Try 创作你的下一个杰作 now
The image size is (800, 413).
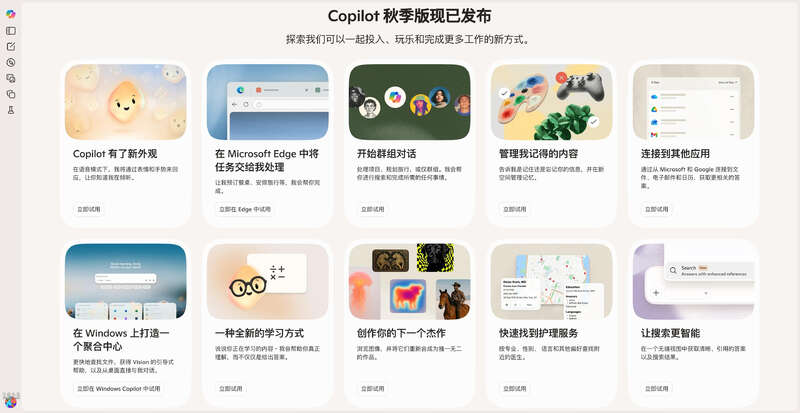pyautogui.click(x=373, y=388)
